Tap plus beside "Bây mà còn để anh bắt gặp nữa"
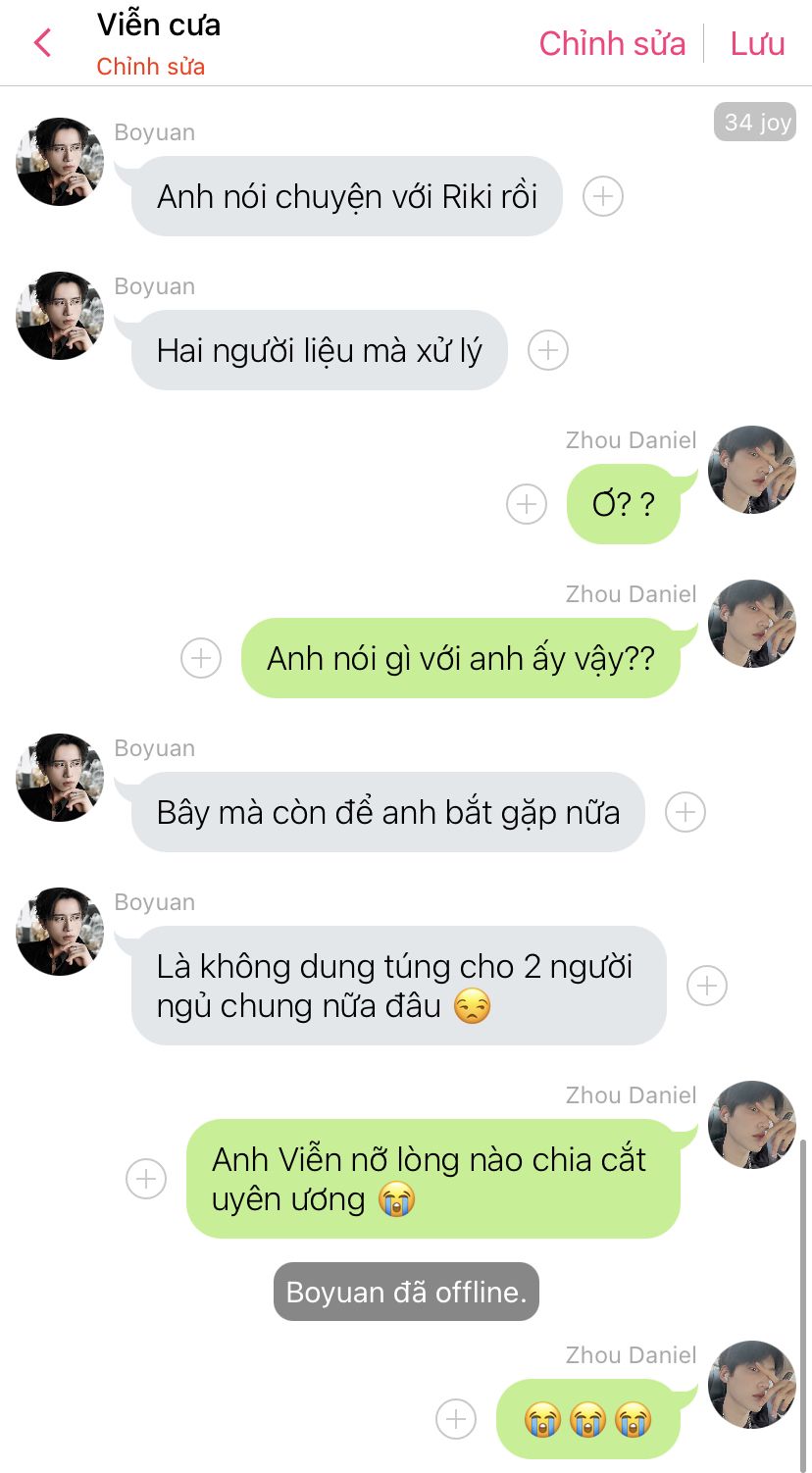 tap(685, 812)
